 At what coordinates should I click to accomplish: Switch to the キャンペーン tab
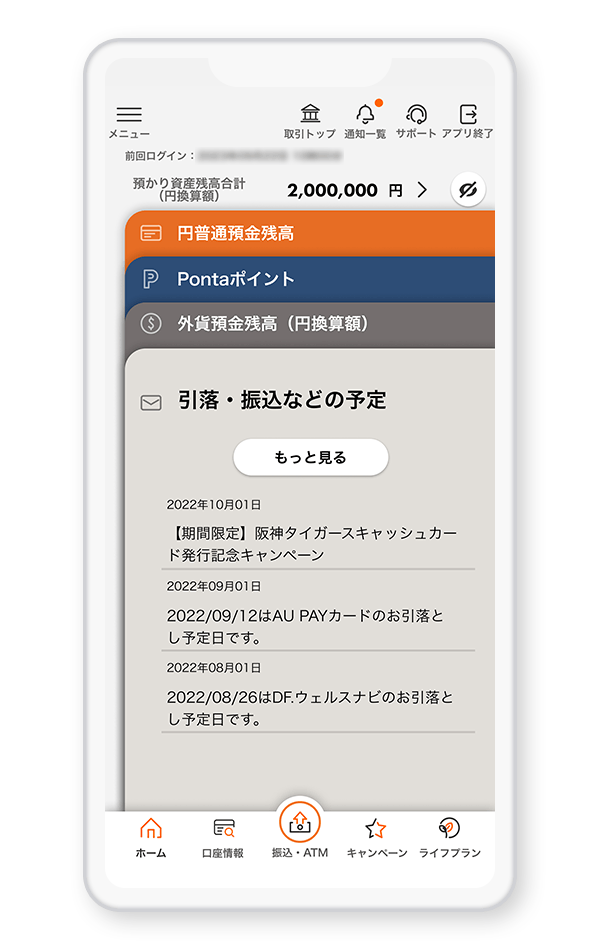point(376,838)
